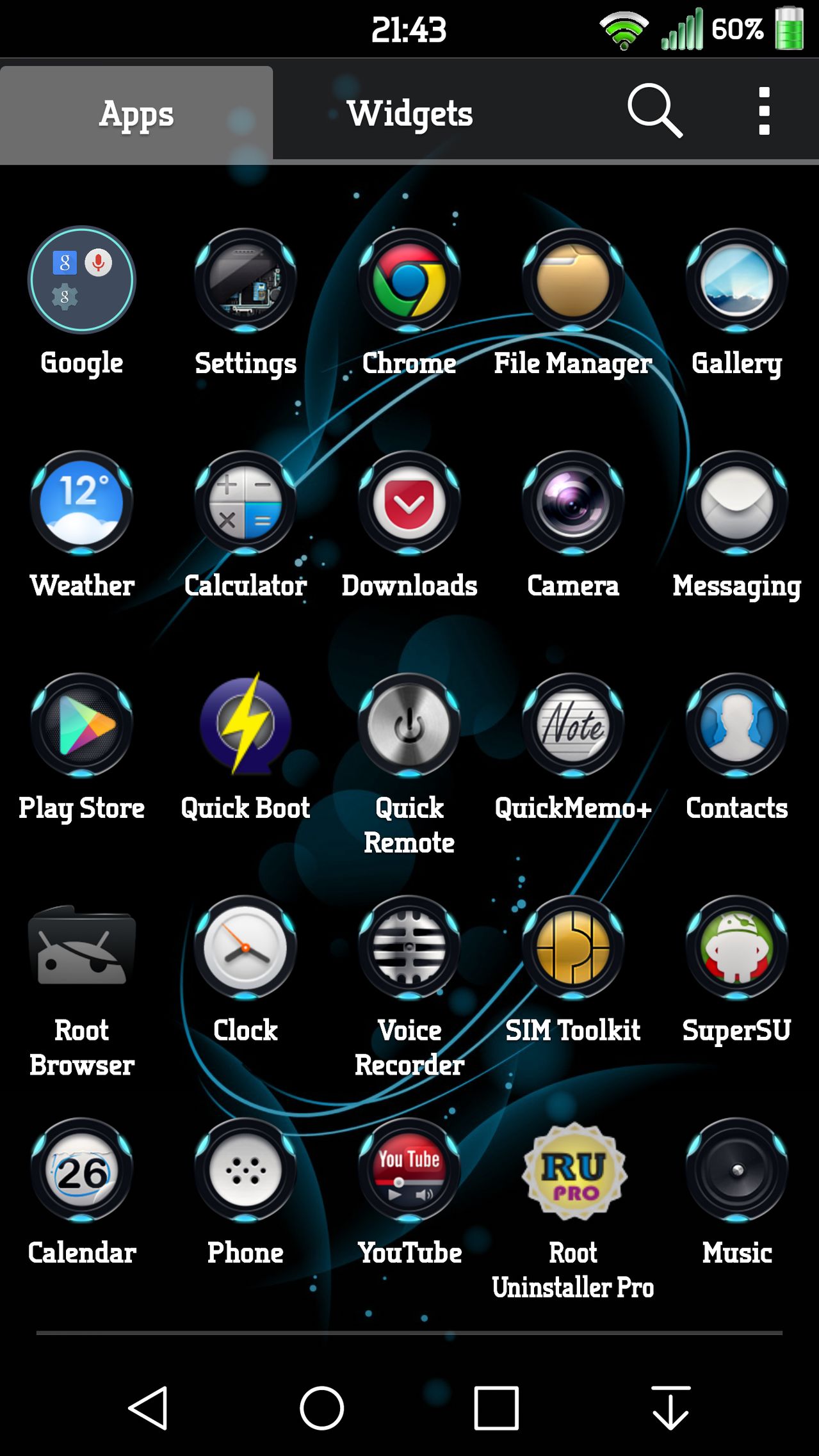Open Play Store
819x1456 pixels.
tap(82, 725)
